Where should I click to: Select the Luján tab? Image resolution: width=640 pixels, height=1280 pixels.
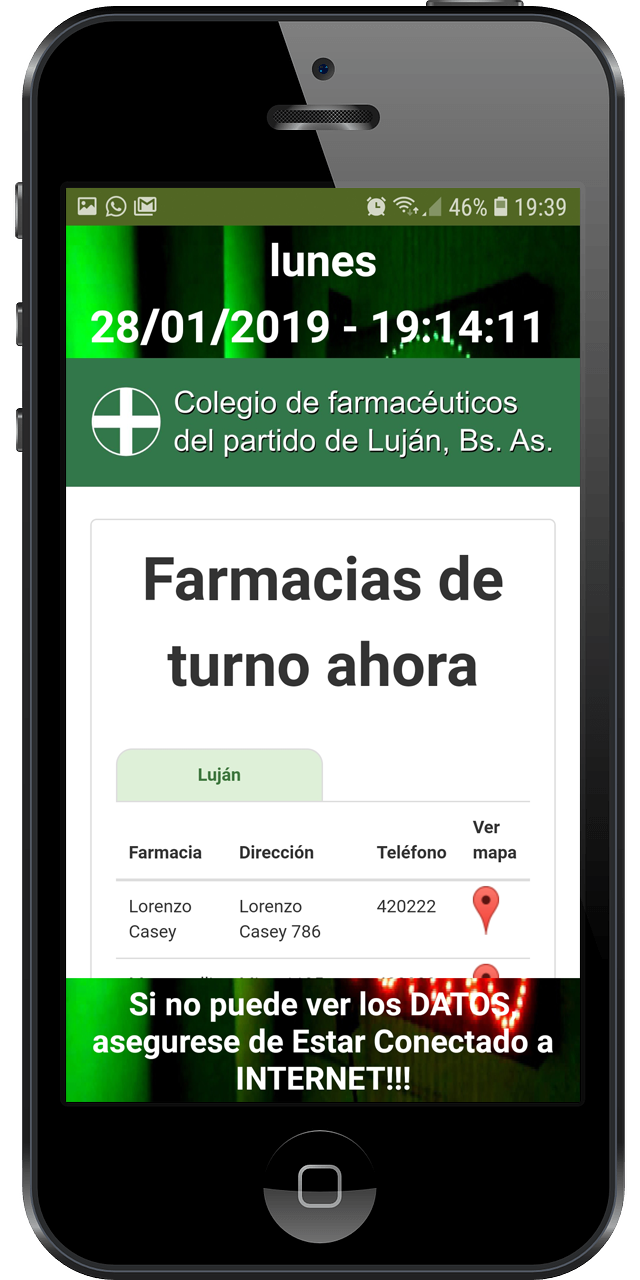219,775
